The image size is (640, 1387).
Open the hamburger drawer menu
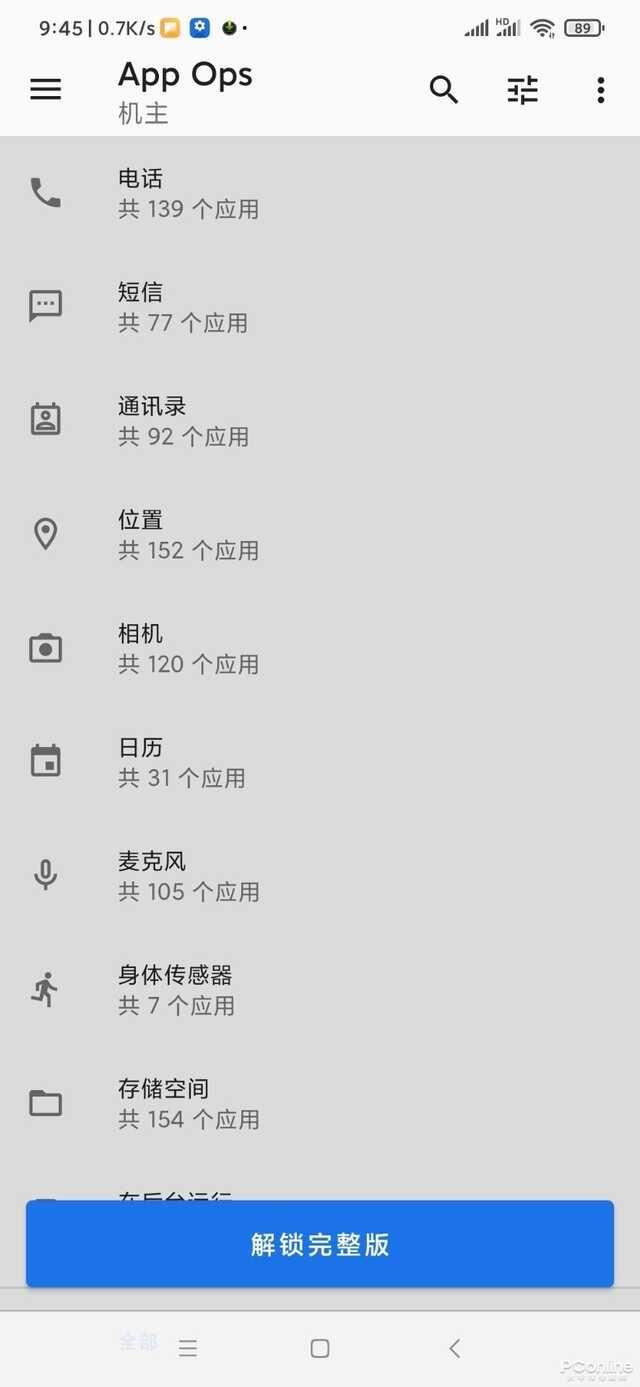click(45, 90)
